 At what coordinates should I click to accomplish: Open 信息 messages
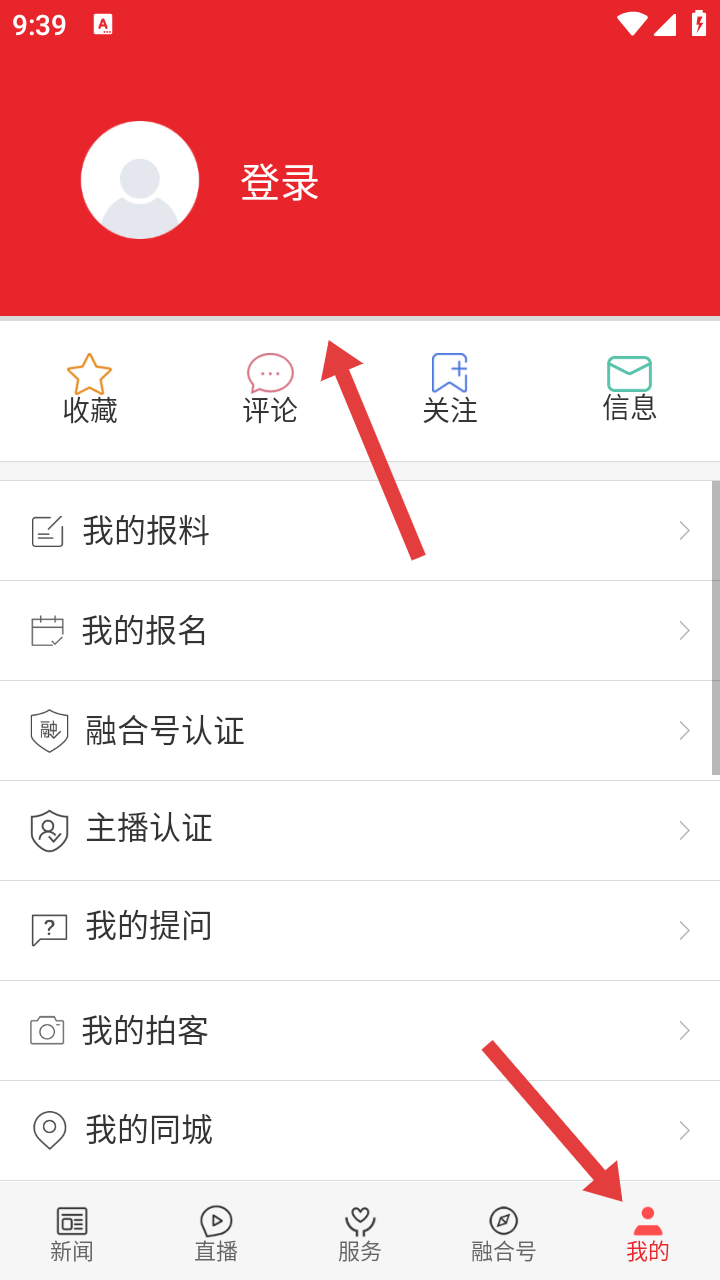tap(629, 390)
